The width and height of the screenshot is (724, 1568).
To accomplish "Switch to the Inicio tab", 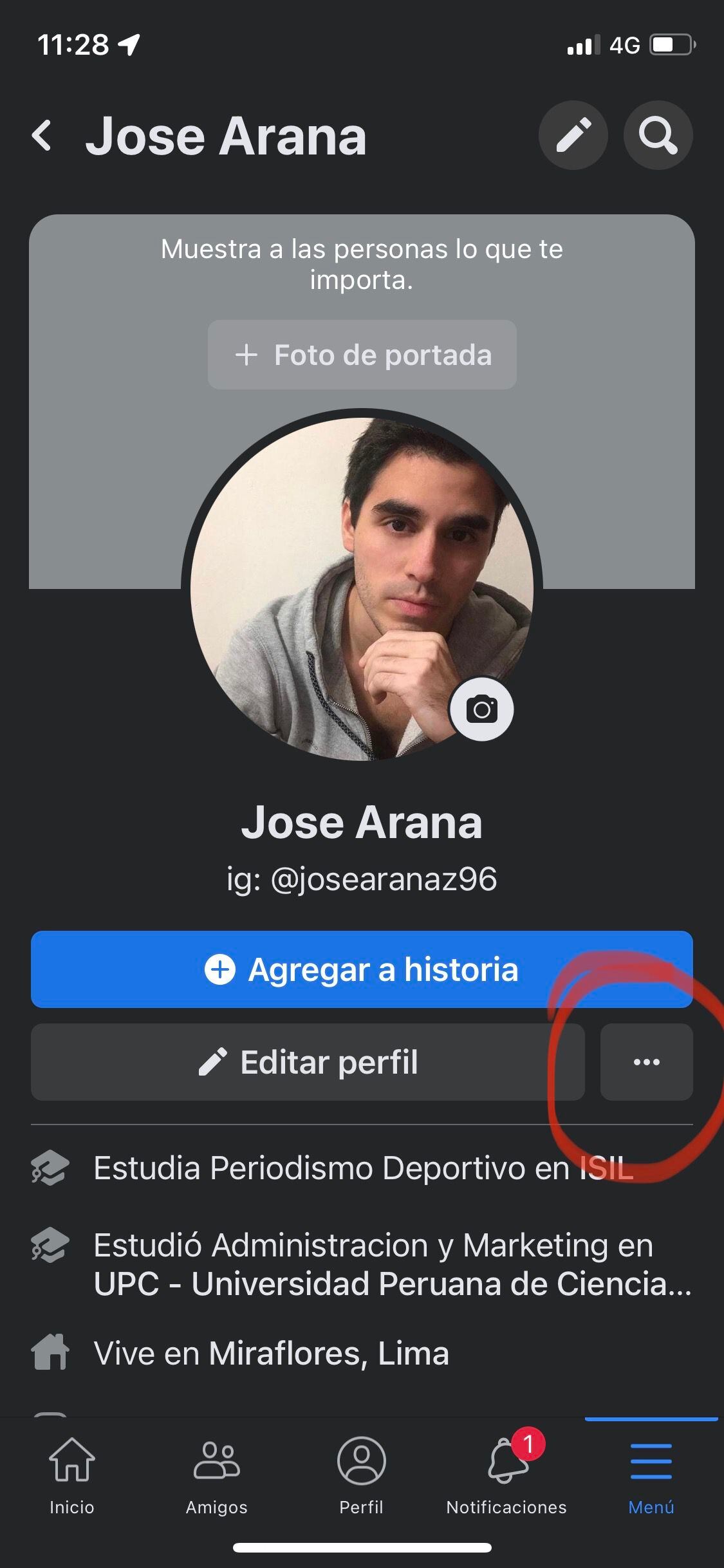I will (x=72, y=1474).
